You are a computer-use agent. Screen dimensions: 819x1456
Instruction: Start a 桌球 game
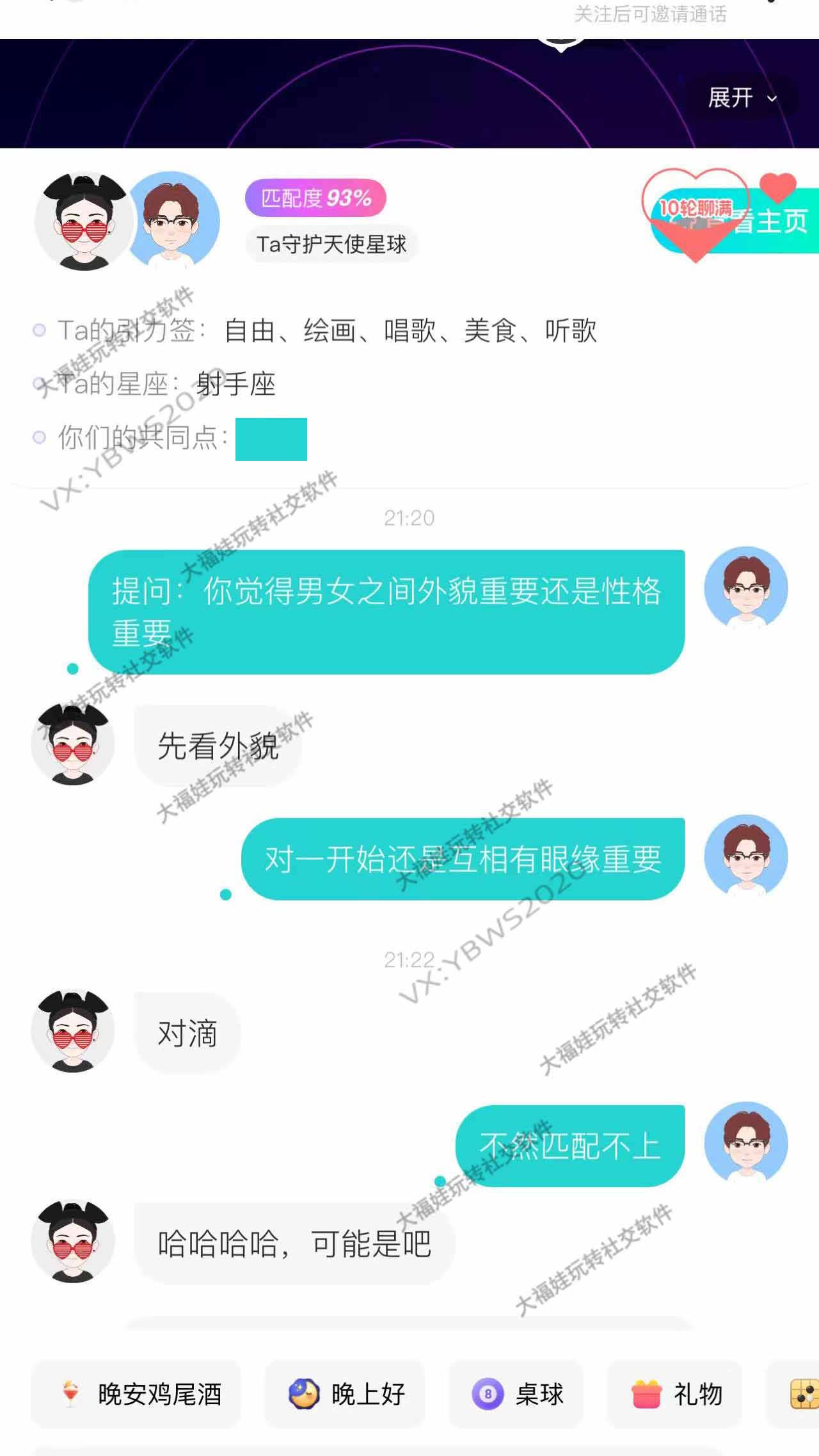pos(516,1394)
